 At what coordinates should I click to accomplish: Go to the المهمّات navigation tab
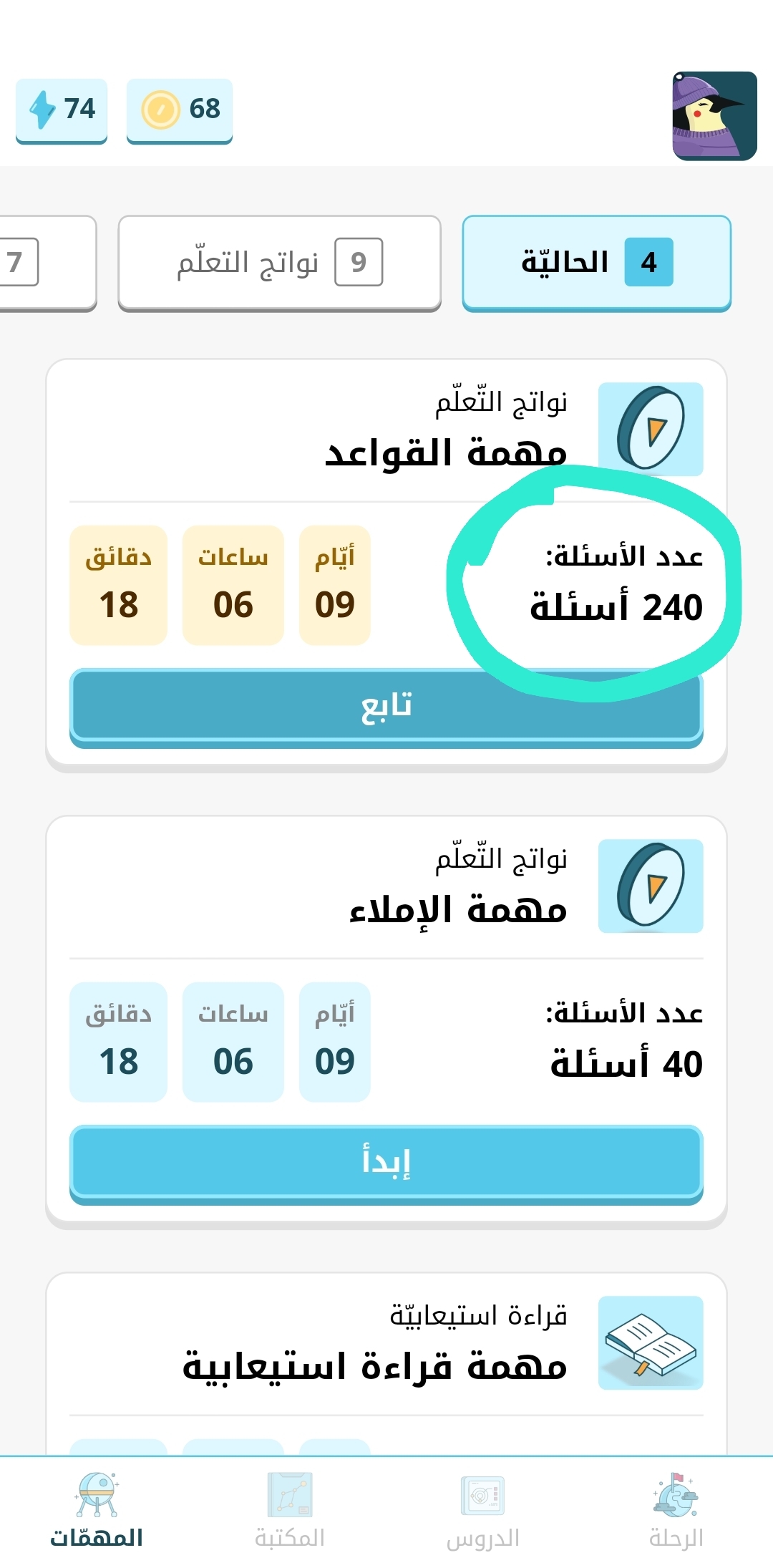click(x=97, y=1511)
